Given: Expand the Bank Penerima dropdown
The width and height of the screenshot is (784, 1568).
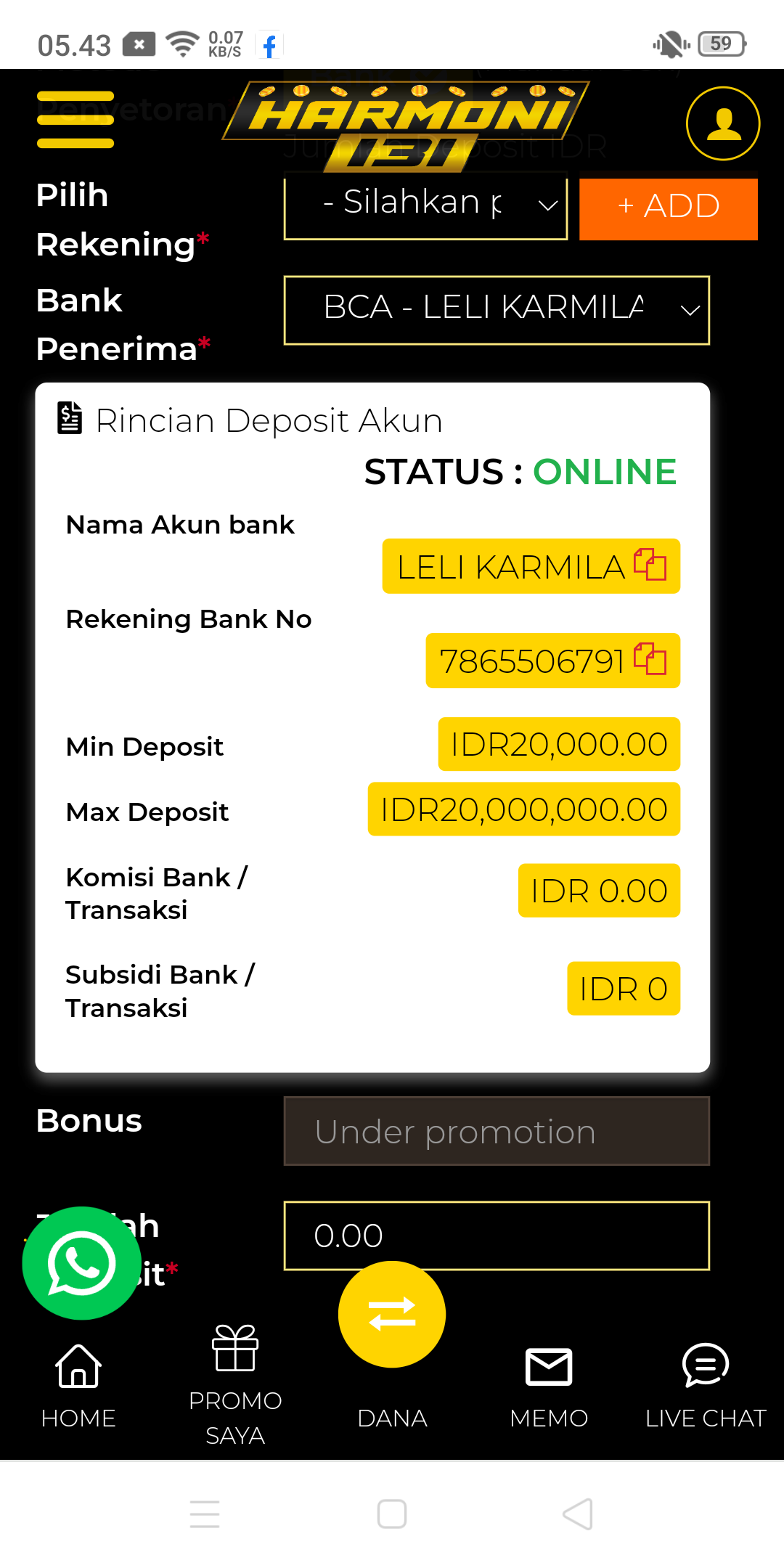Looking at the screenshot, I should (497, 310).
